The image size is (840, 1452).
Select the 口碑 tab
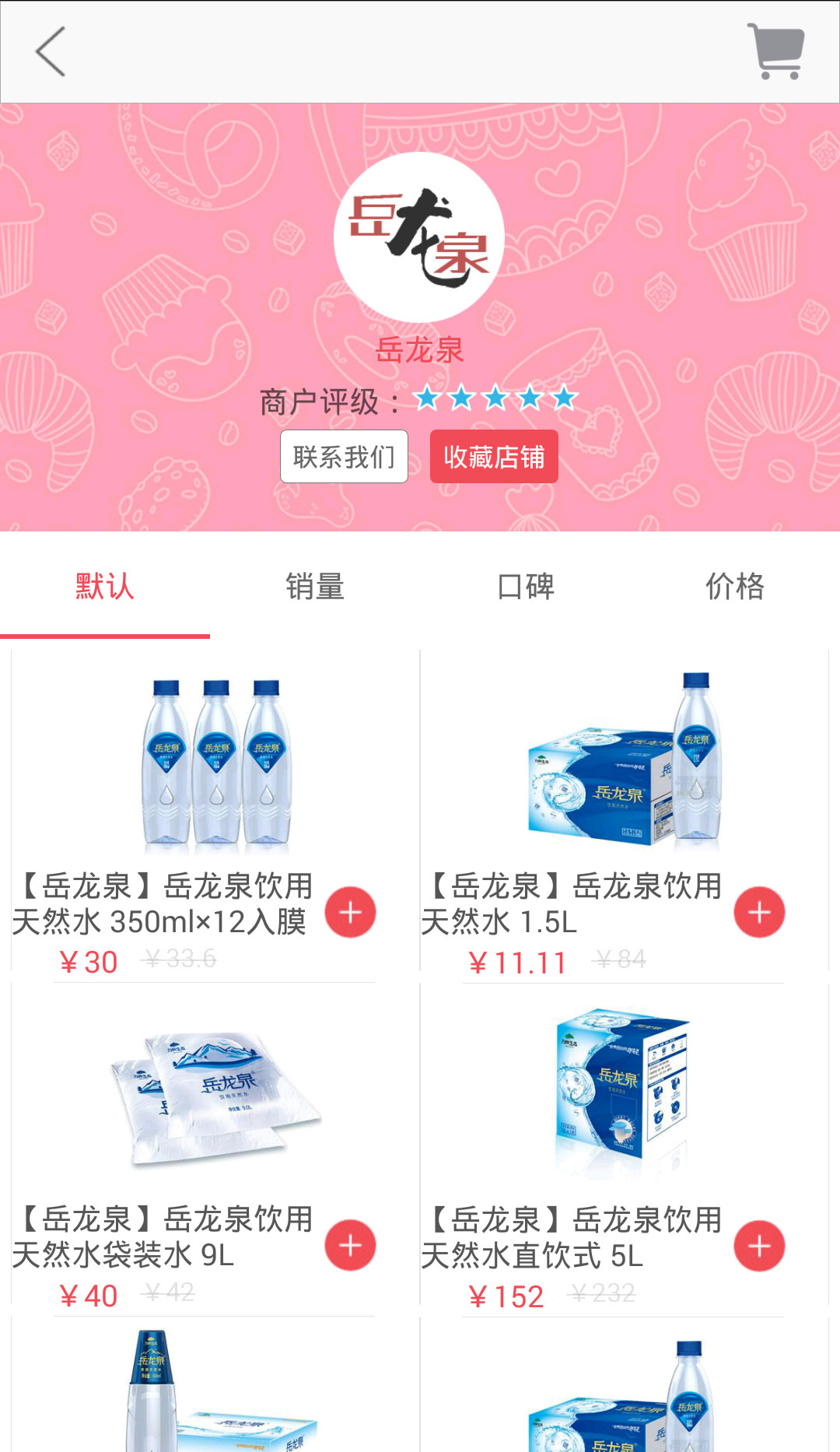(525, 587)
